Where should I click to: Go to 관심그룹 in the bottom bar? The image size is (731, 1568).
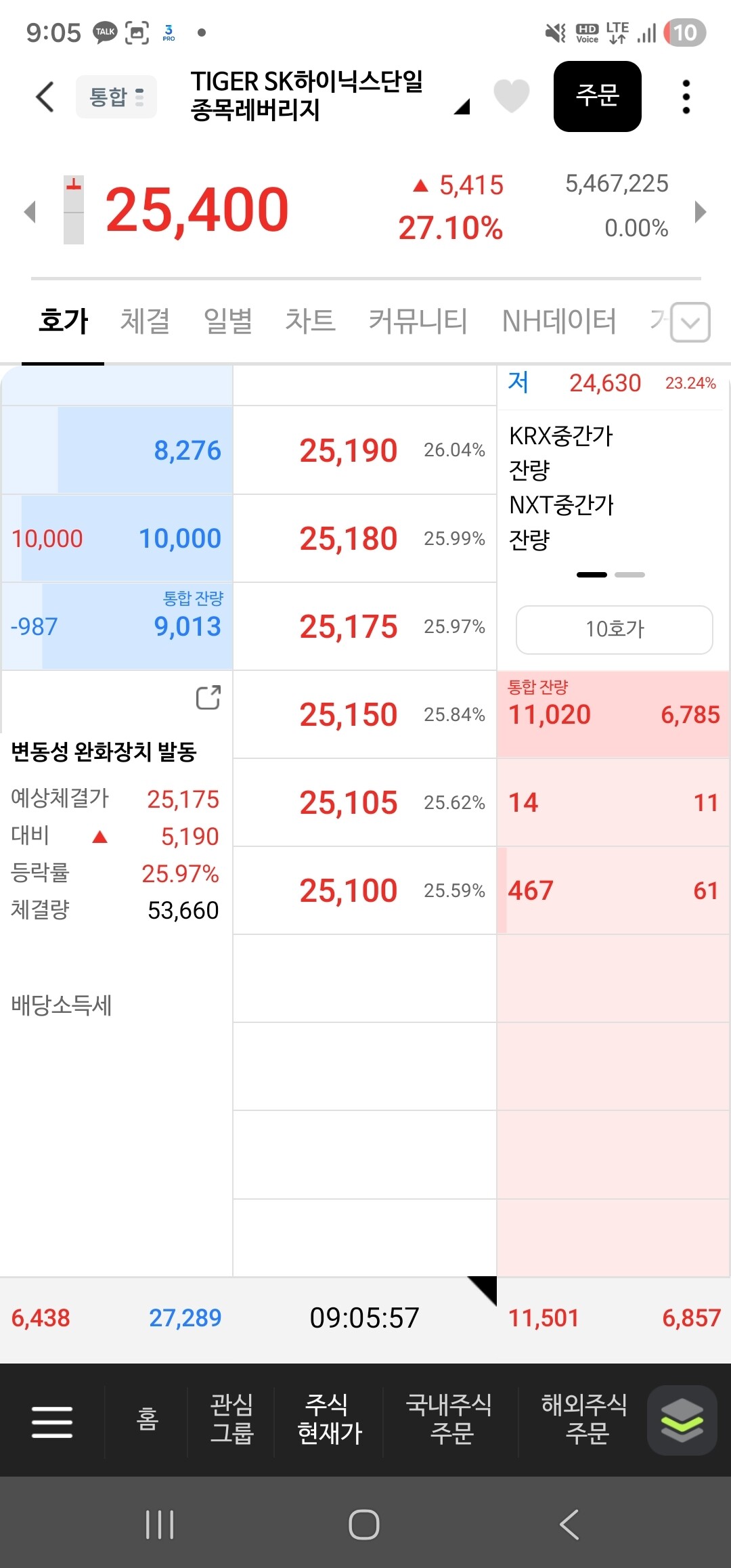click(x=231, y=1419)
